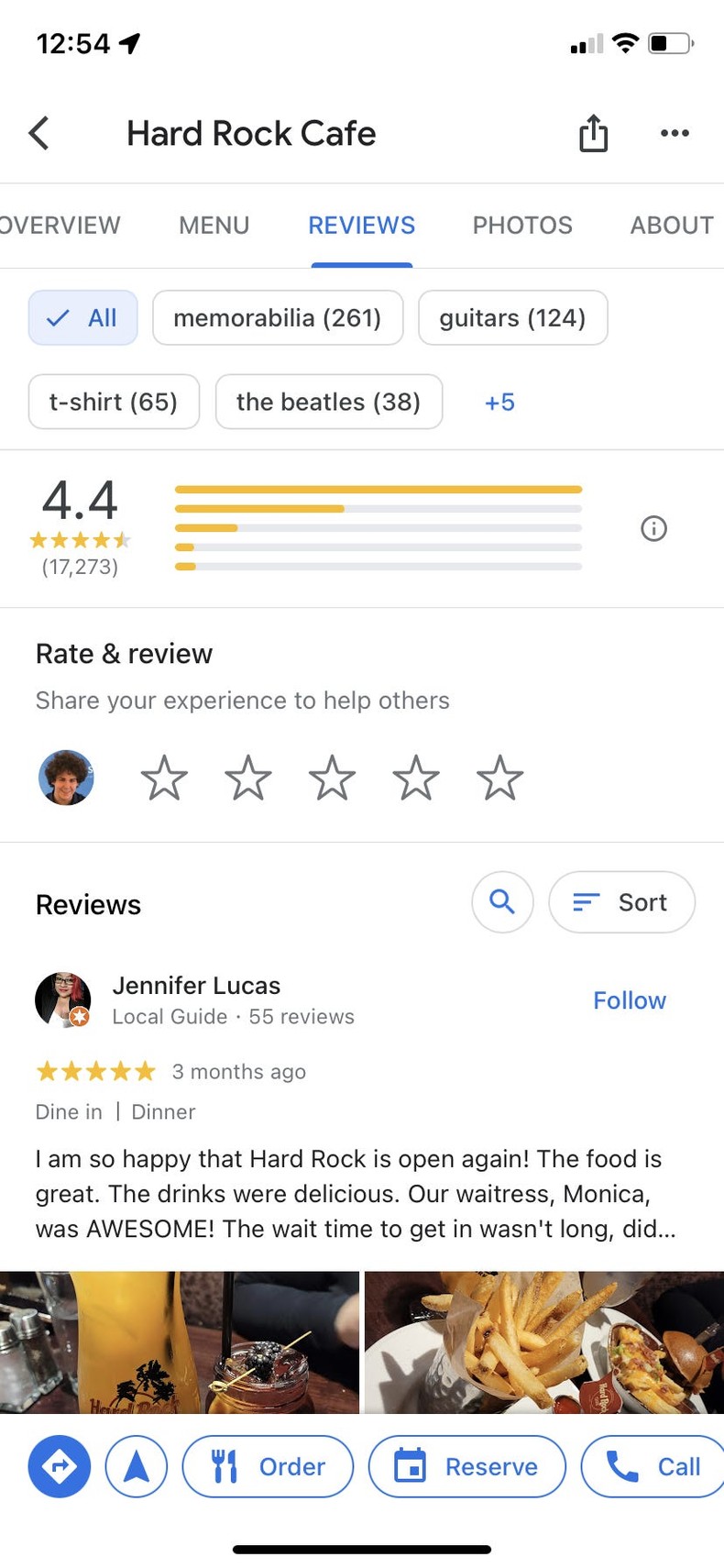Switch to the PHOTOS tab

521,225
